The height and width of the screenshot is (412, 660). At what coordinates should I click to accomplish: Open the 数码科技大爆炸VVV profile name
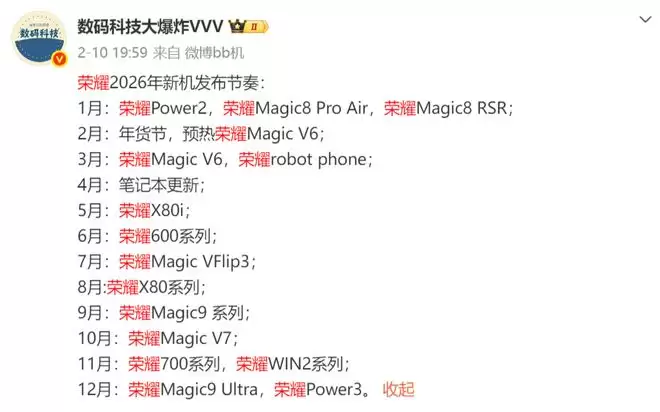[x=151, y=25]
